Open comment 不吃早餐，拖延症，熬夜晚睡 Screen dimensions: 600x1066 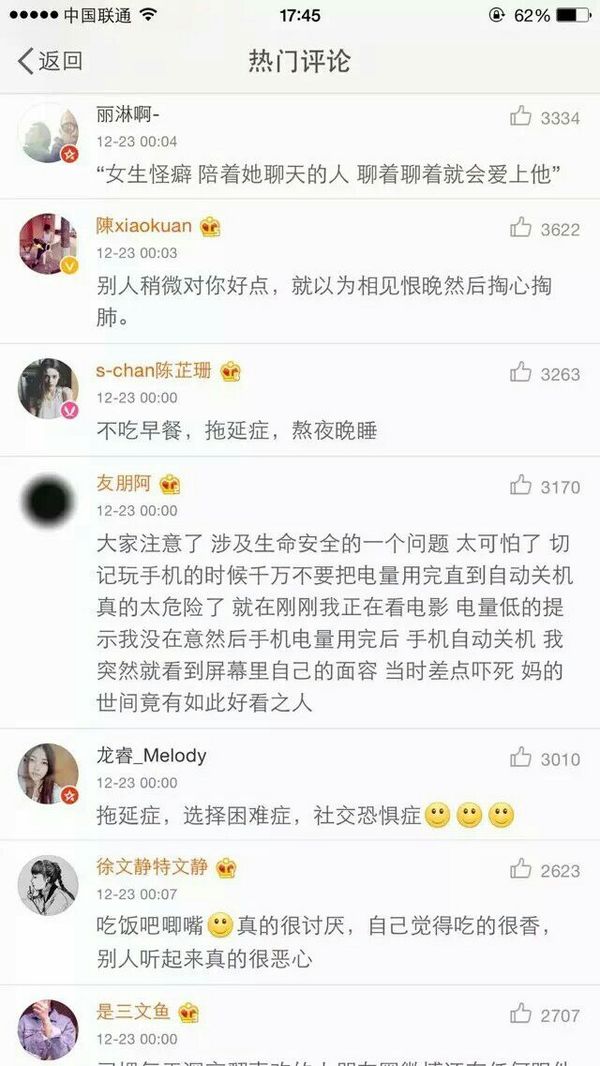click(236, 430)
